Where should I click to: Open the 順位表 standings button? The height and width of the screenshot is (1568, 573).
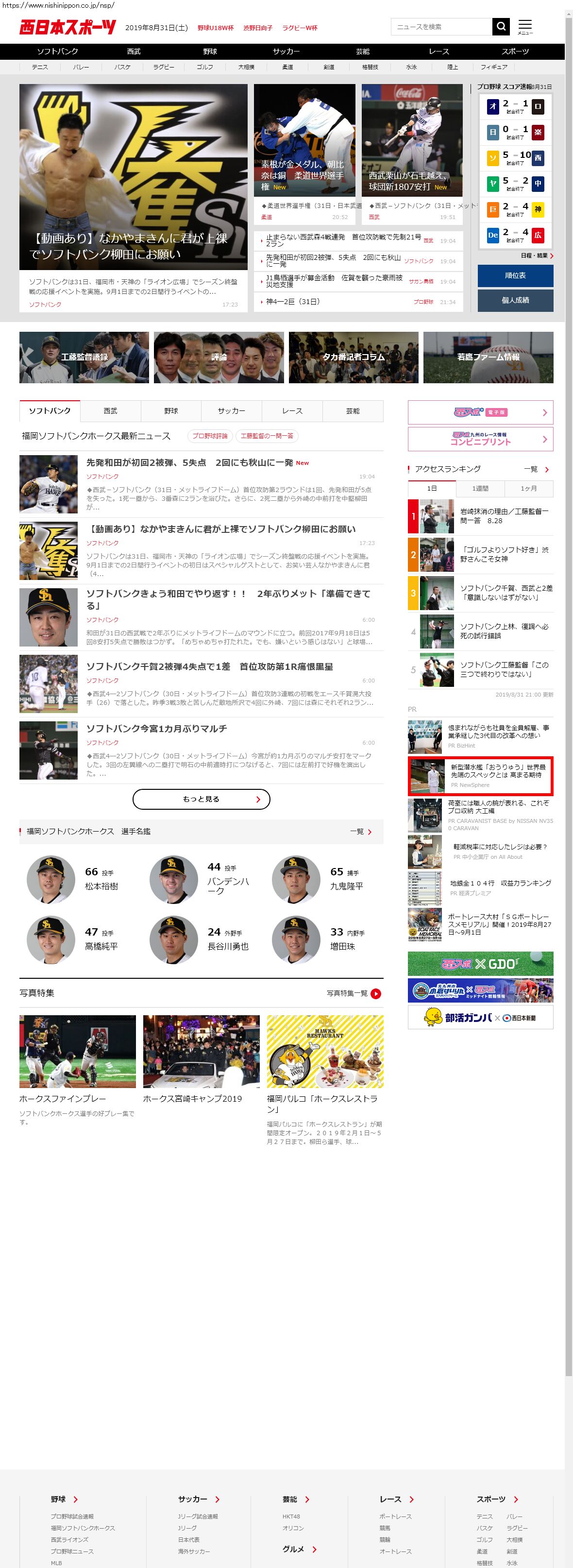pyautogui.click(x=515, y=276)
